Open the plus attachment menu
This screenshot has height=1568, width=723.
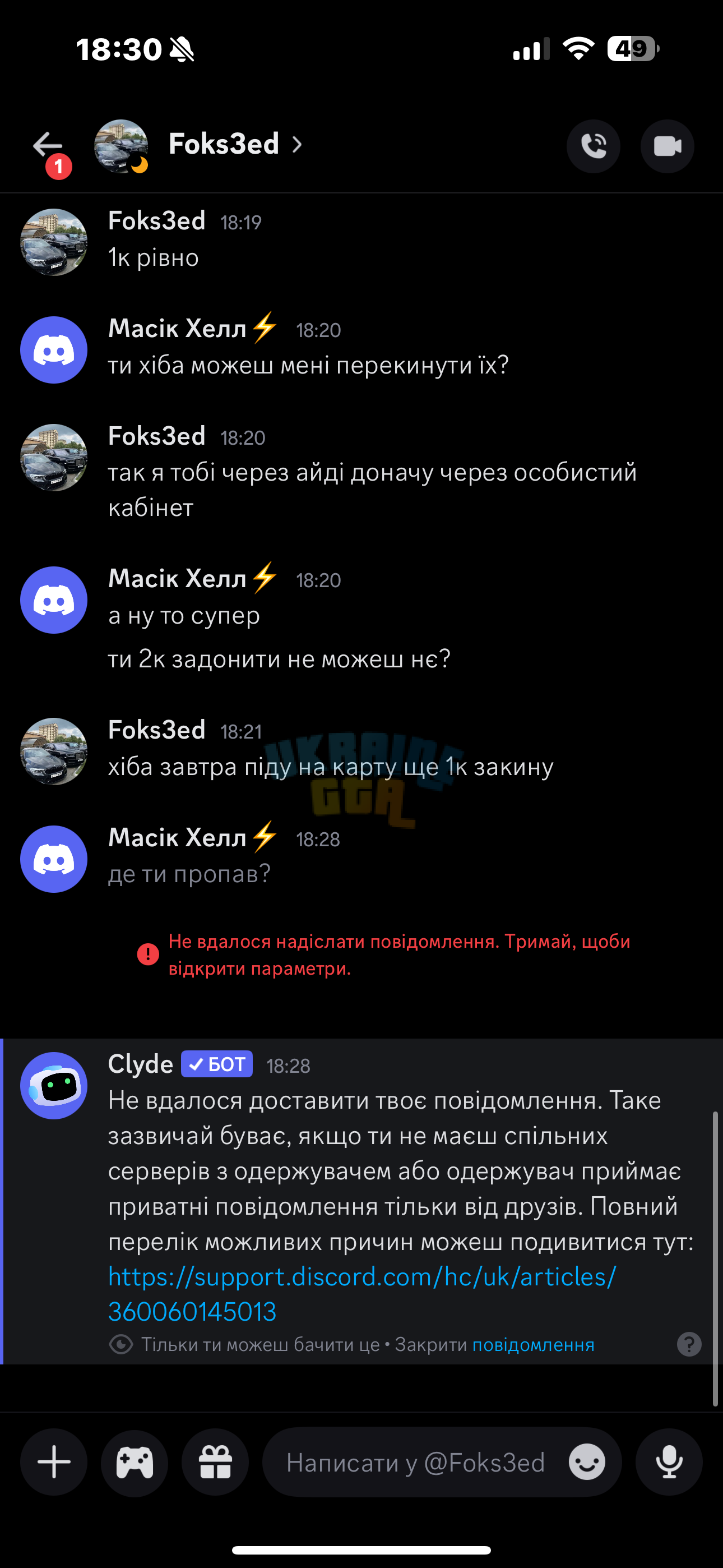pos(54,1462)
